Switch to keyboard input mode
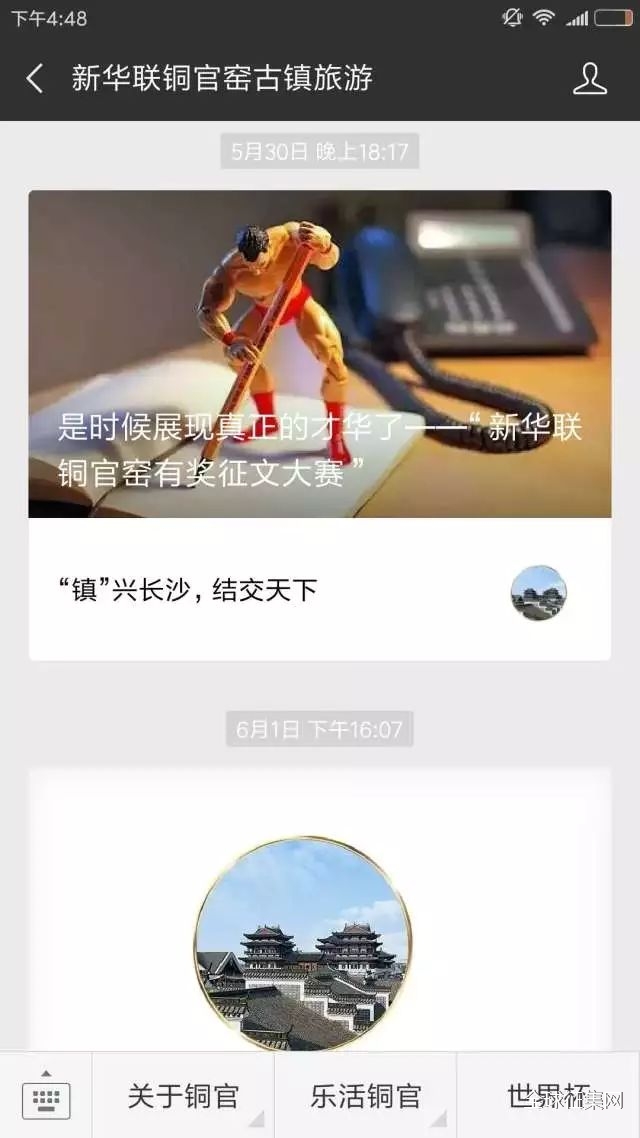This screenshot has height=1138, width=640. (46, 1095)
